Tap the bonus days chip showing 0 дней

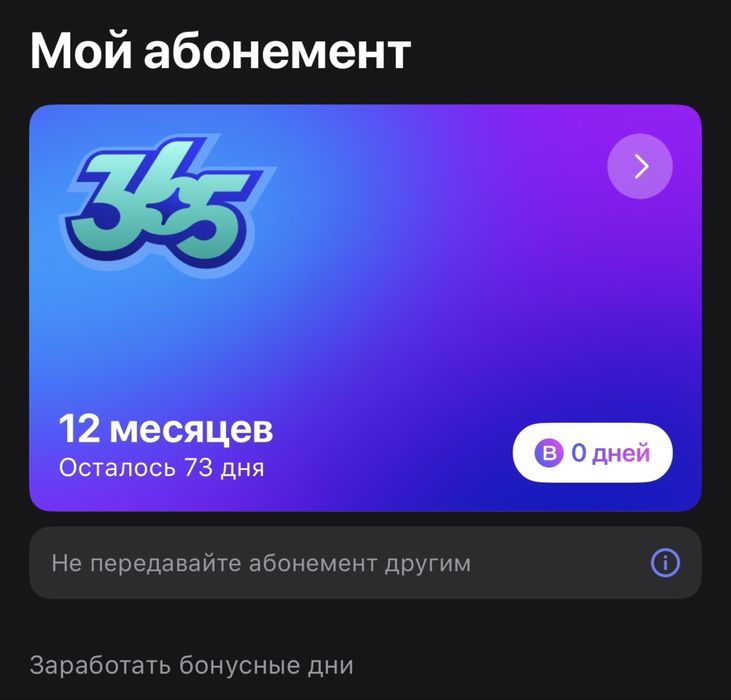click(x=593, y=453)
